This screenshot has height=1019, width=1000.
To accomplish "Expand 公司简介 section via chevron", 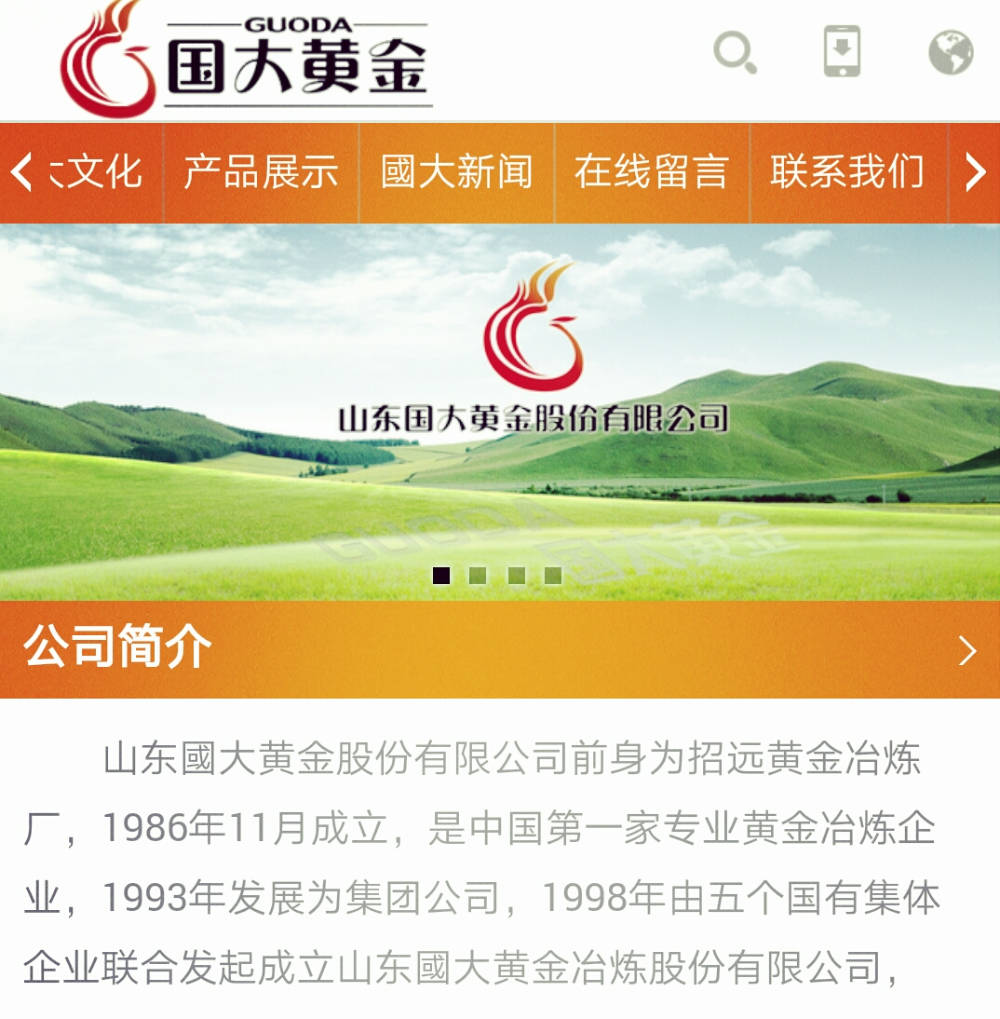I will pos(967,651).
